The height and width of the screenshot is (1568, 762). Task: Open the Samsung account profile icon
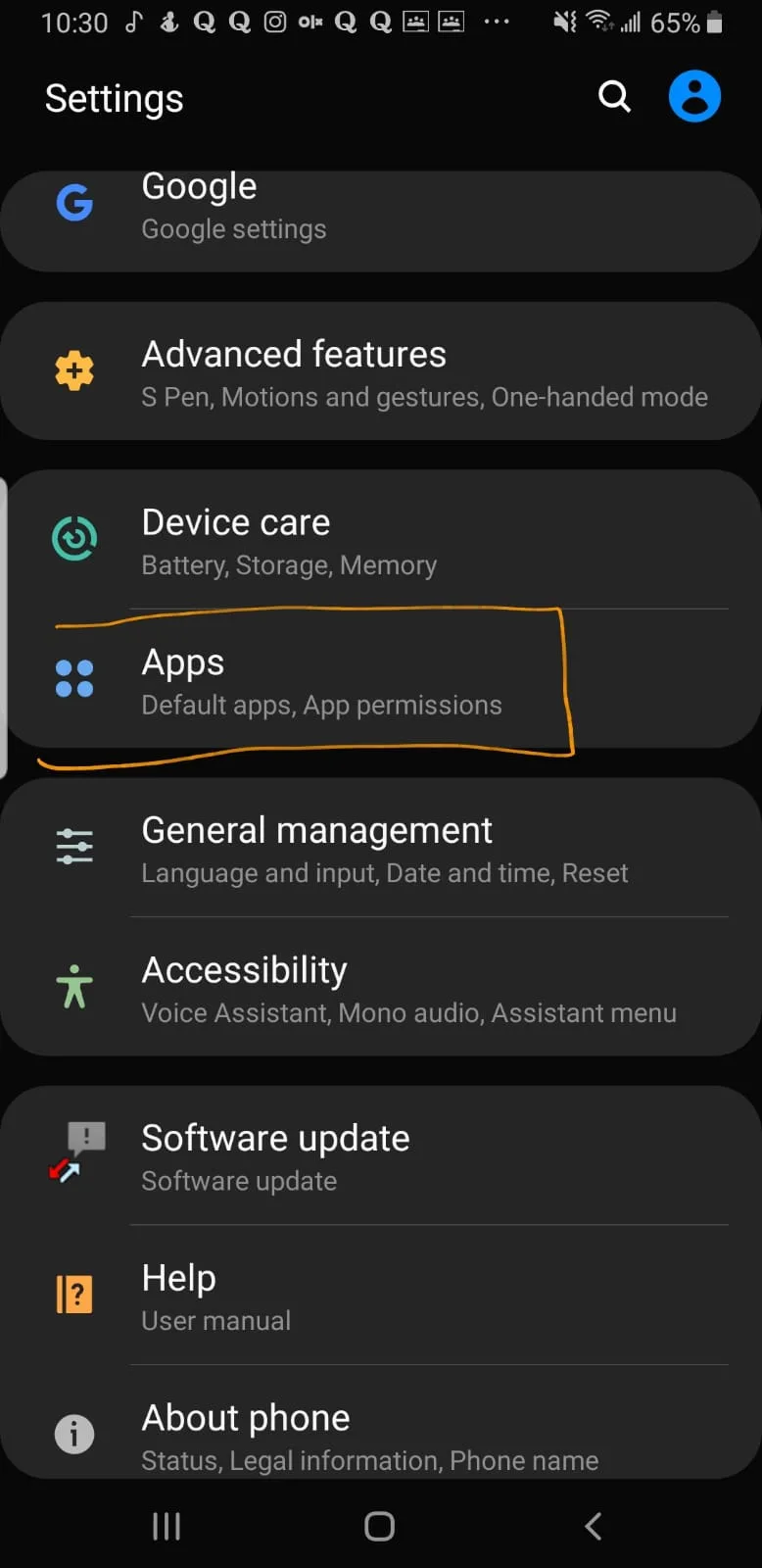(694, 96)
